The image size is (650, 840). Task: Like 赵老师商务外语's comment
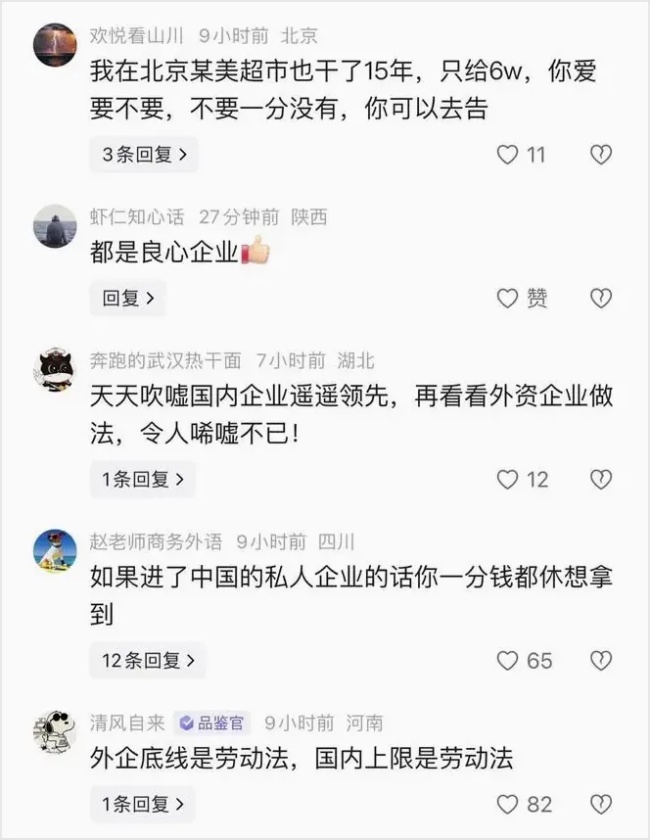click(x=508, y=661)
